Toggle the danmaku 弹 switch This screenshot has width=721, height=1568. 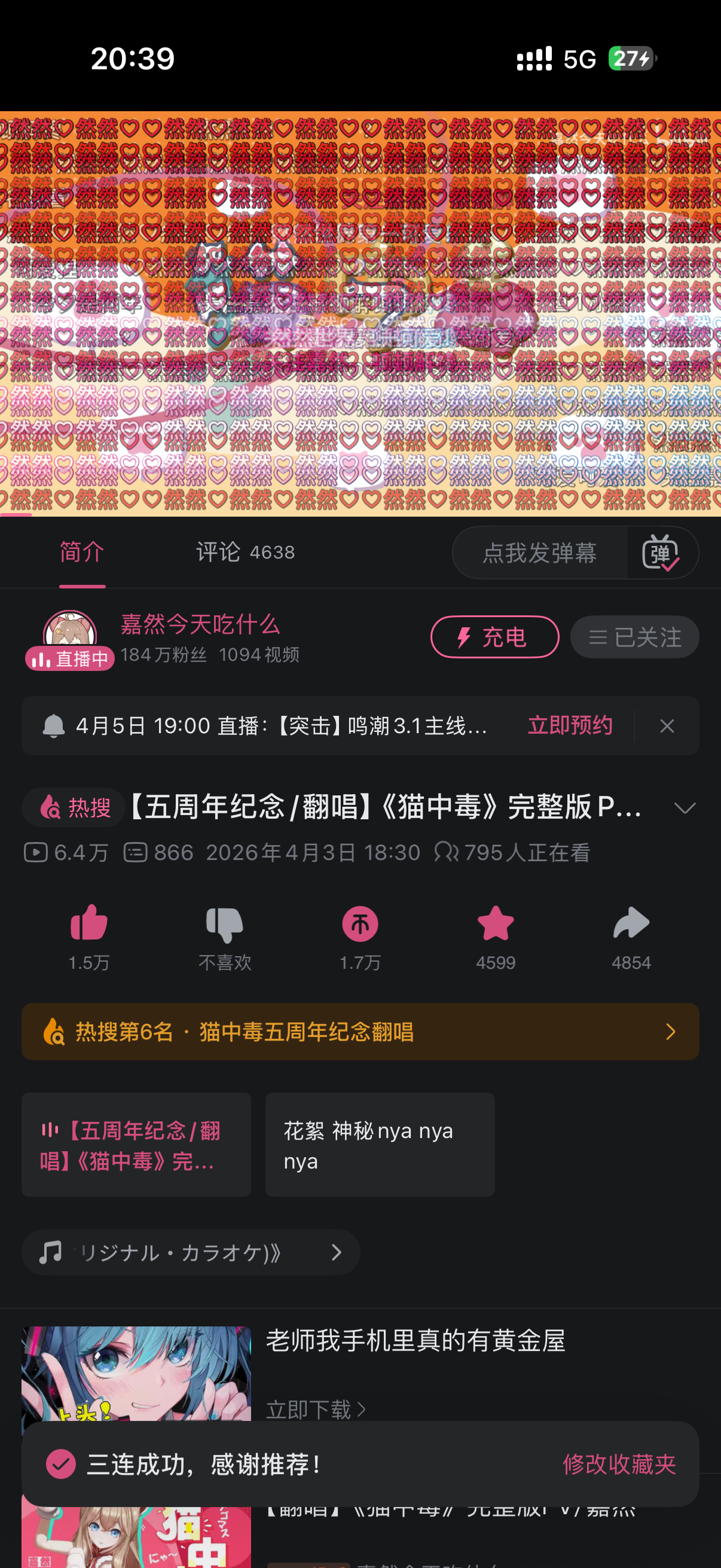coord(661,553)
